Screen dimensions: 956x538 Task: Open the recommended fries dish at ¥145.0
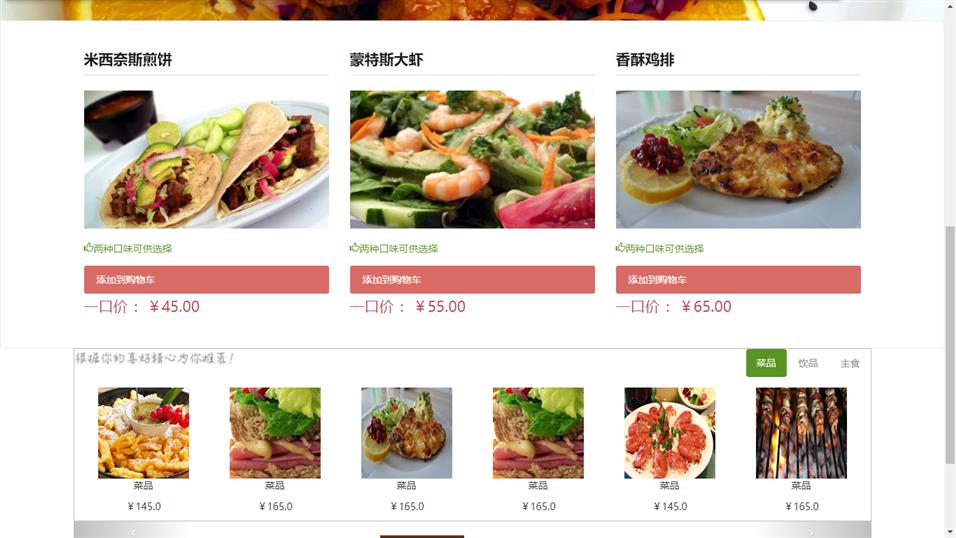(143, 433)
